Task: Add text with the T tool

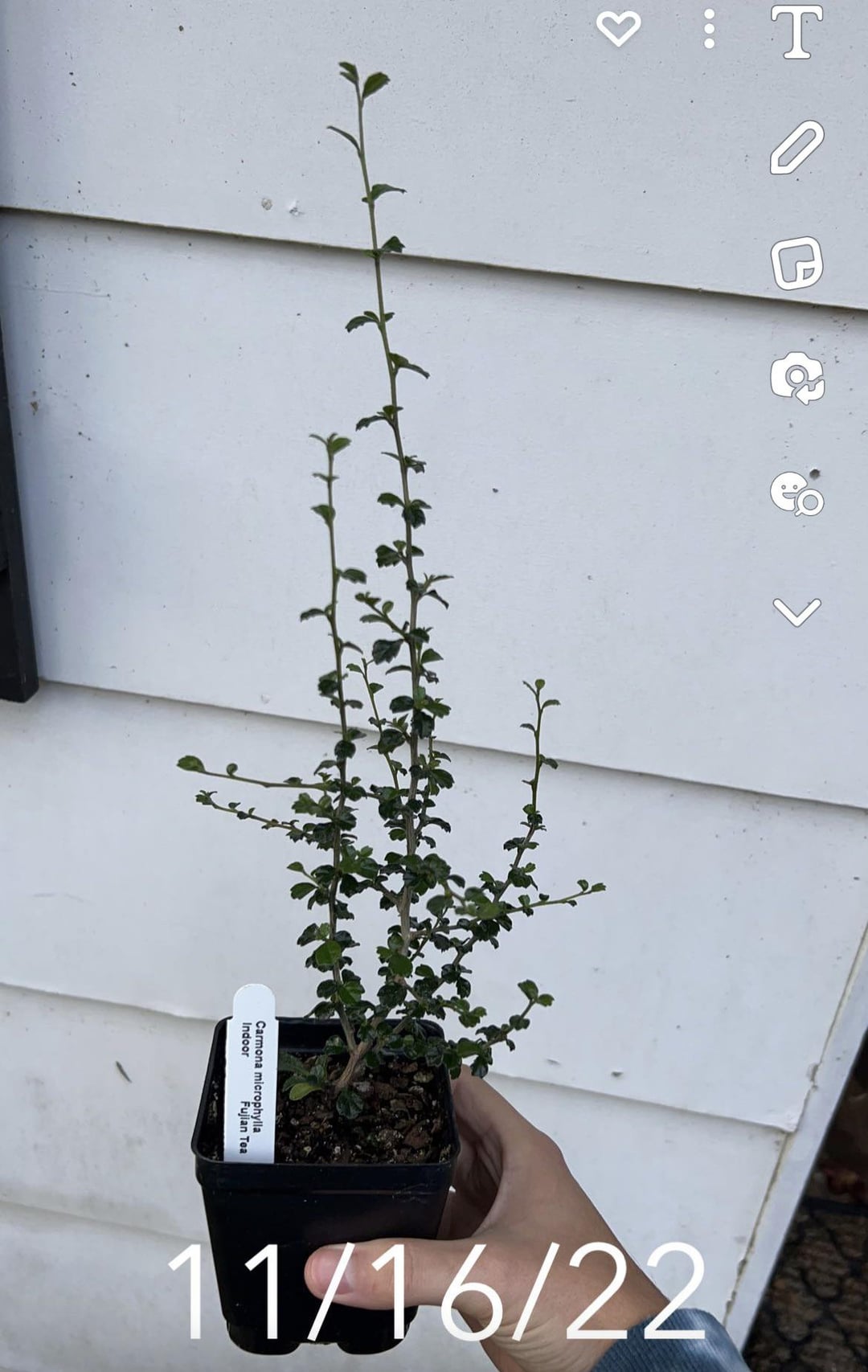Action: 796,31
